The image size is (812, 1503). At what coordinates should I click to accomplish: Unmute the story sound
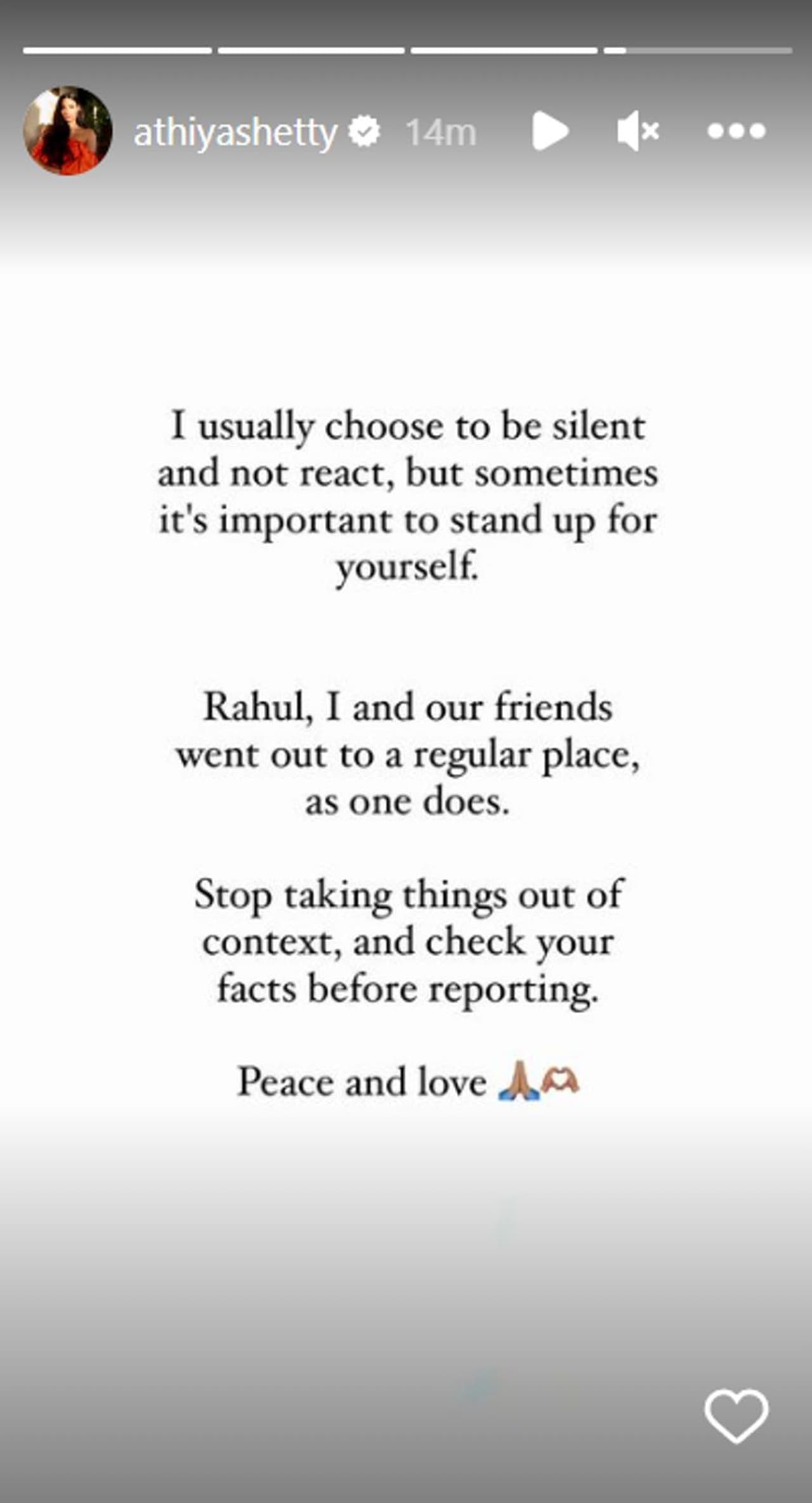637,131
